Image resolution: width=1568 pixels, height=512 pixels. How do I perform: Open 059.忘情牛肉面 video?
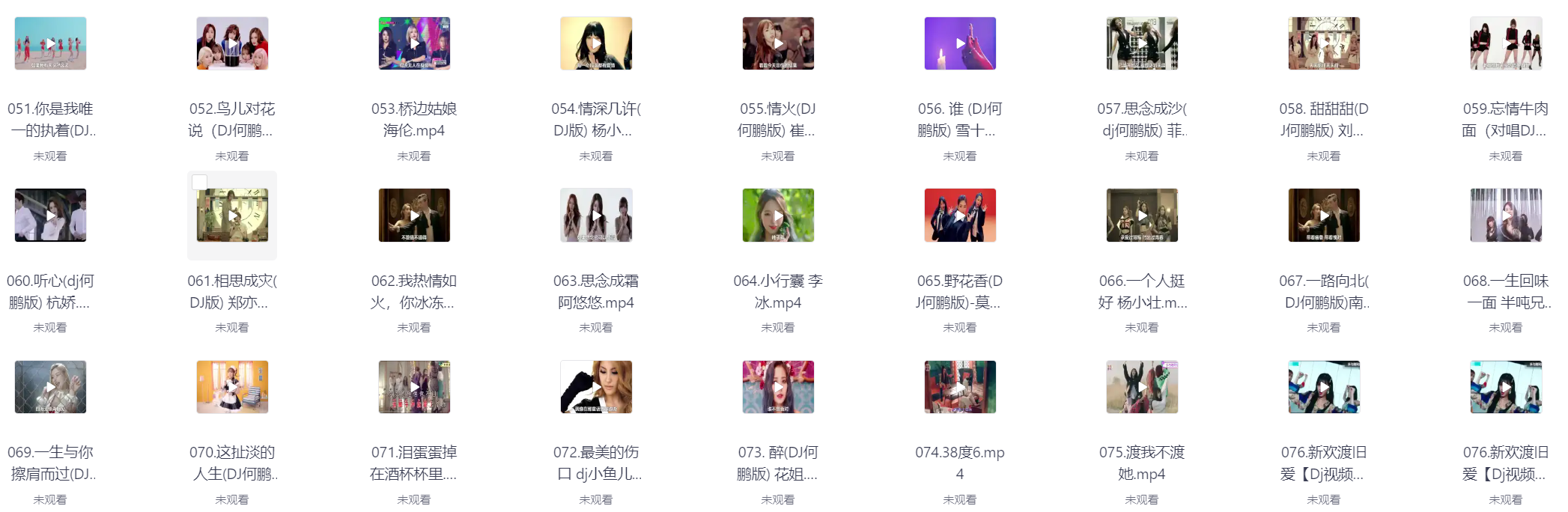(1506, 43)
